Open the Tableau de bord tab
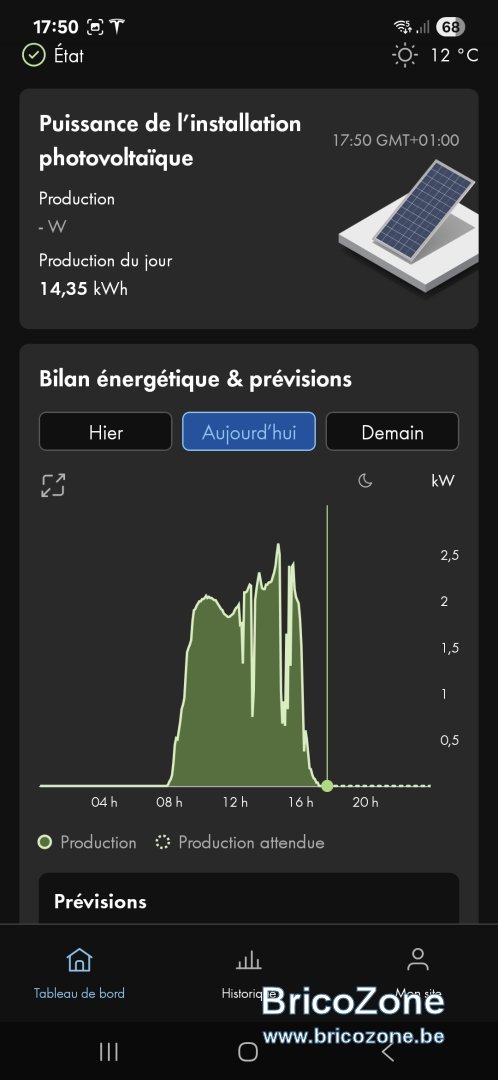 (x=79, y=974)
